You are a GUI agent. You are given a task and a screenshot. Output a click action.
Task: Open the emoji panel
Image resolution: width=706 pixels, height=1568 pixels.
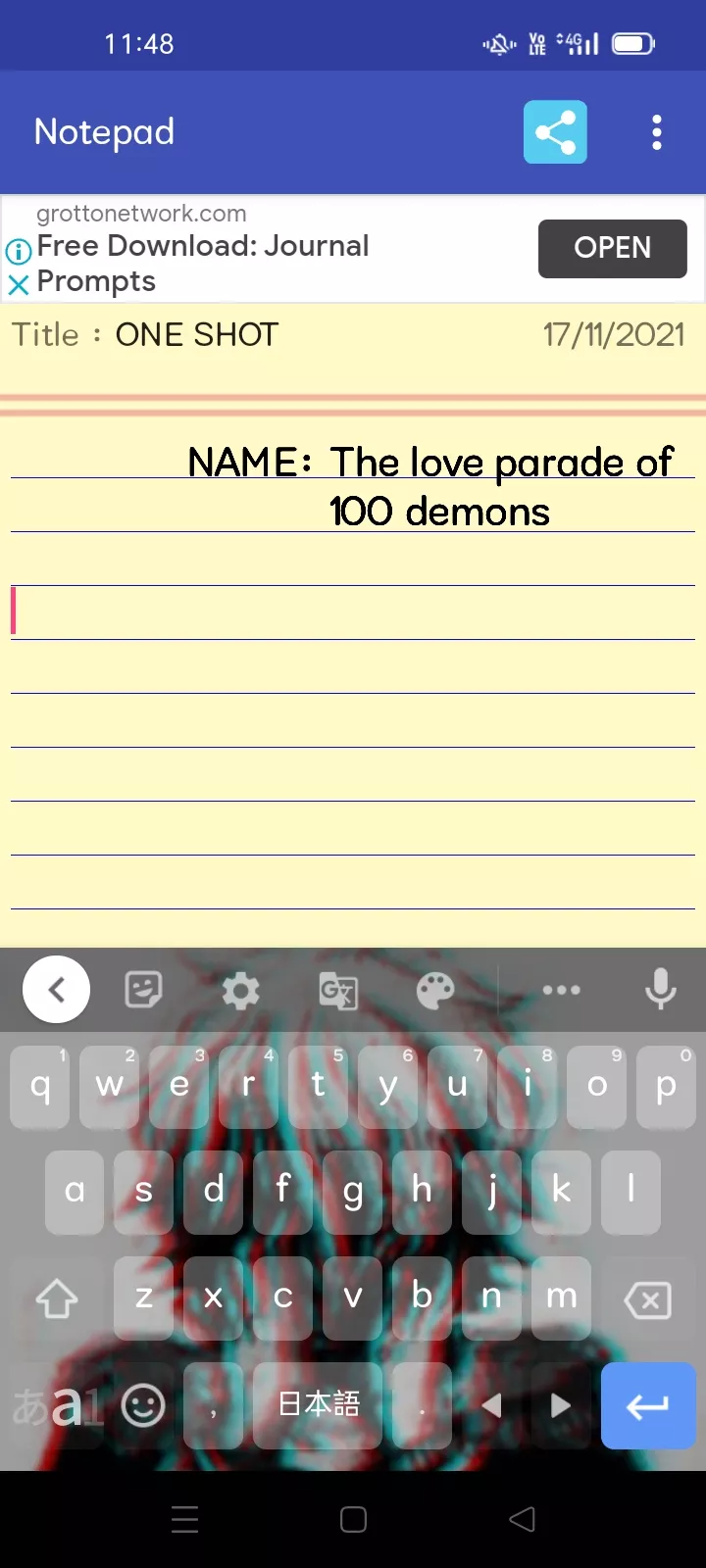[x=141, y=1405]
